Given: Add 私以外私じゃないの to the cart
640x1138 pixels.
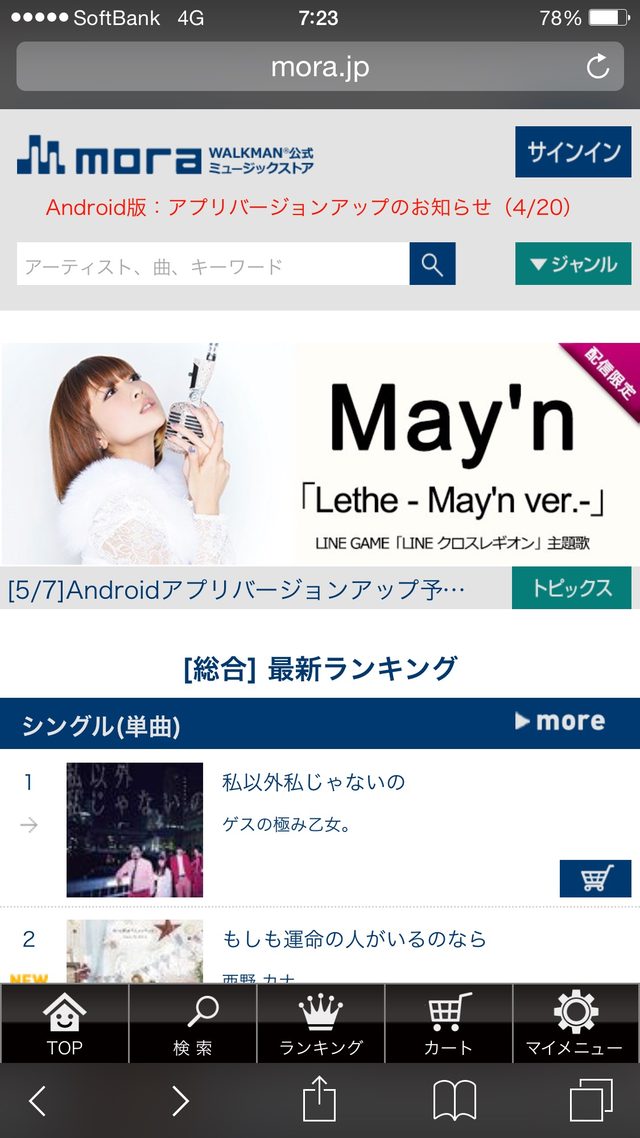Looking at the screenshot, I should (595, 878).
